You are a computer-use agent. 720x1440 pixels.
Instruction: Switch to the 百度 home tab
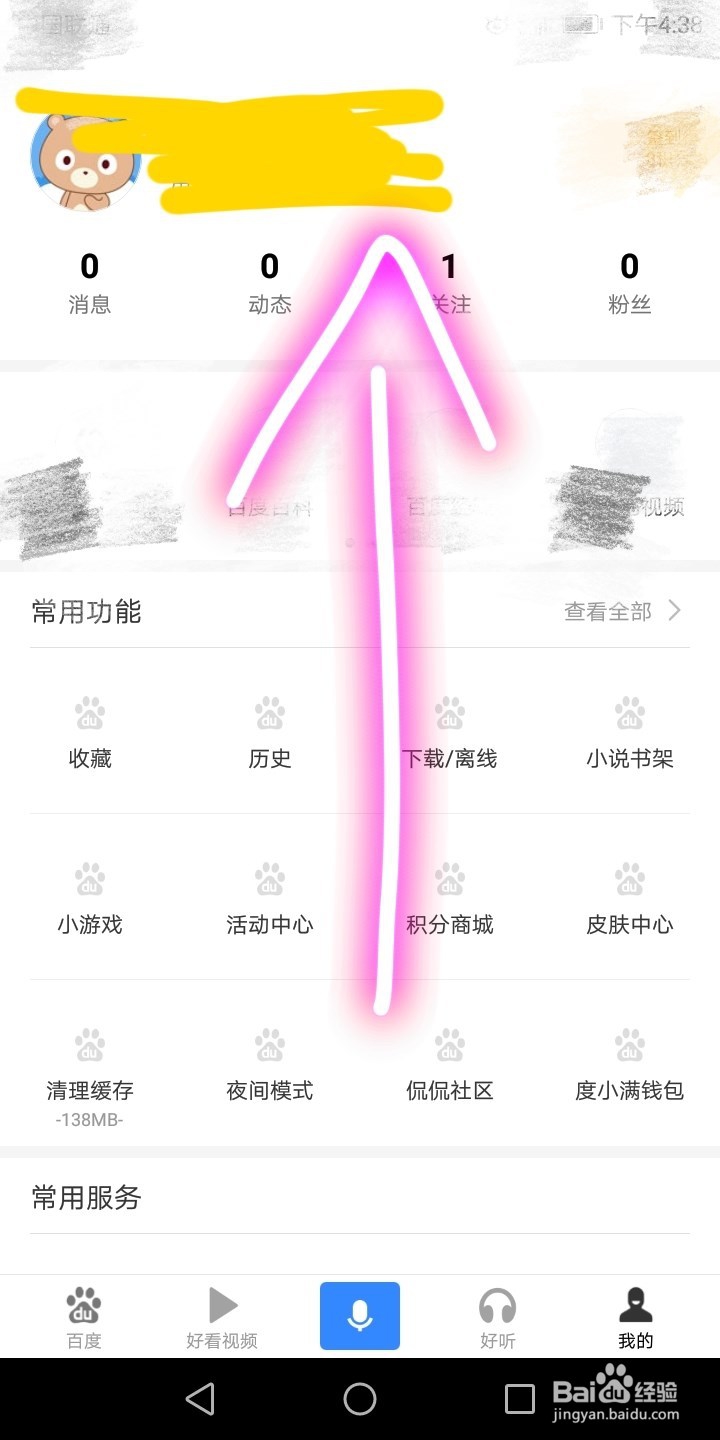coord(84,1315)
